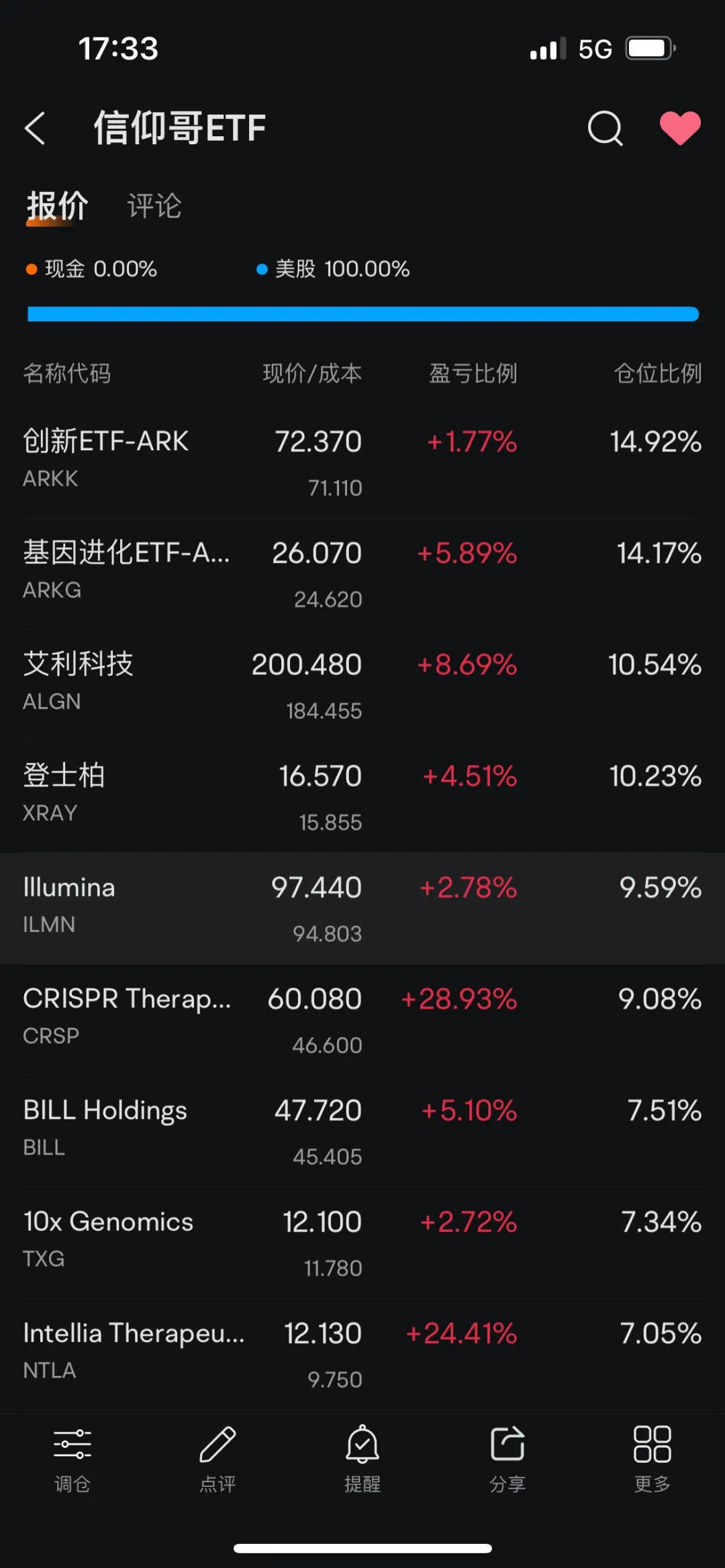Viewport: 725px width, 1568px height.
Task: Select the 报价 tab
Action: (x=57, y=205)
